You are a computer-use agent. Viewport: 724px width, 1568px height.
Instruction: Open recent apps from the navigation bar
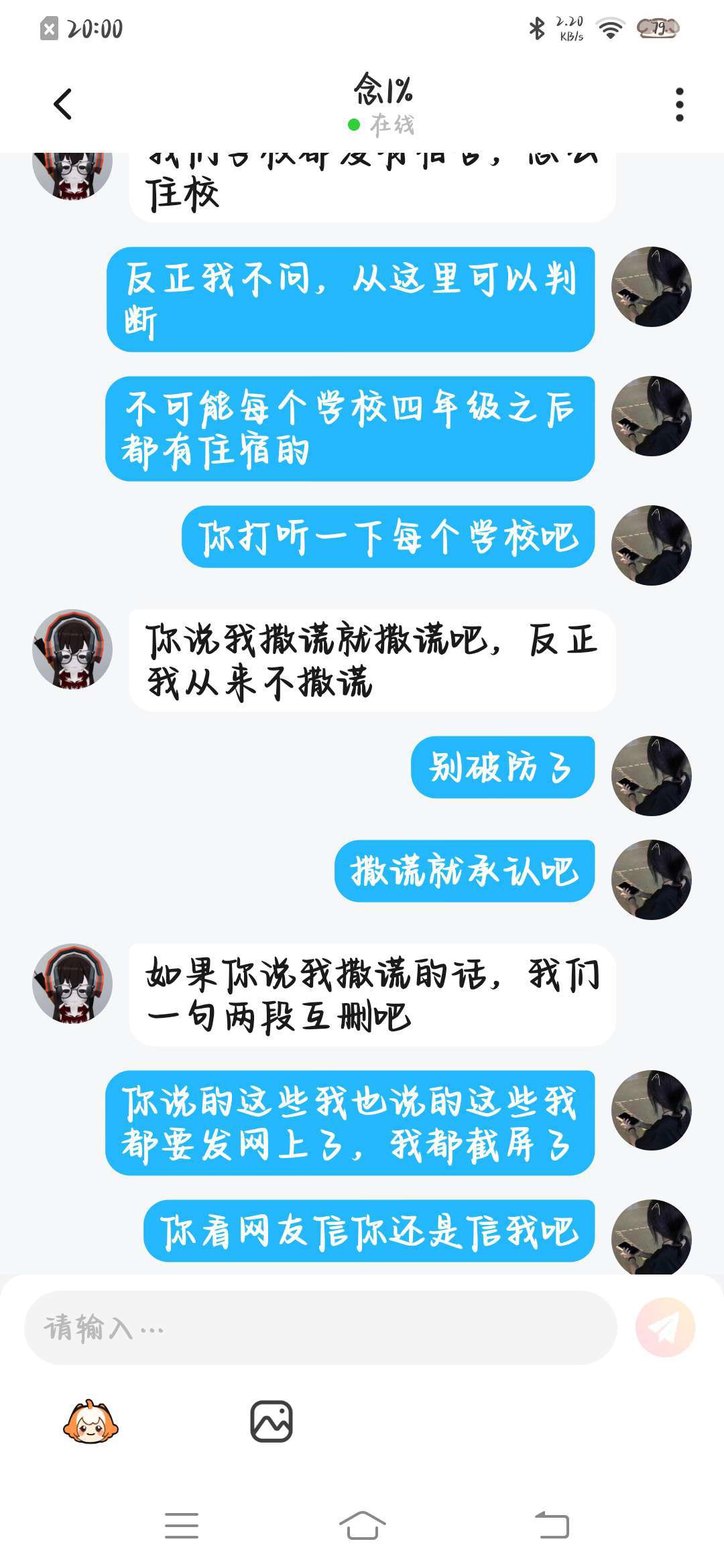point(182,1526)
